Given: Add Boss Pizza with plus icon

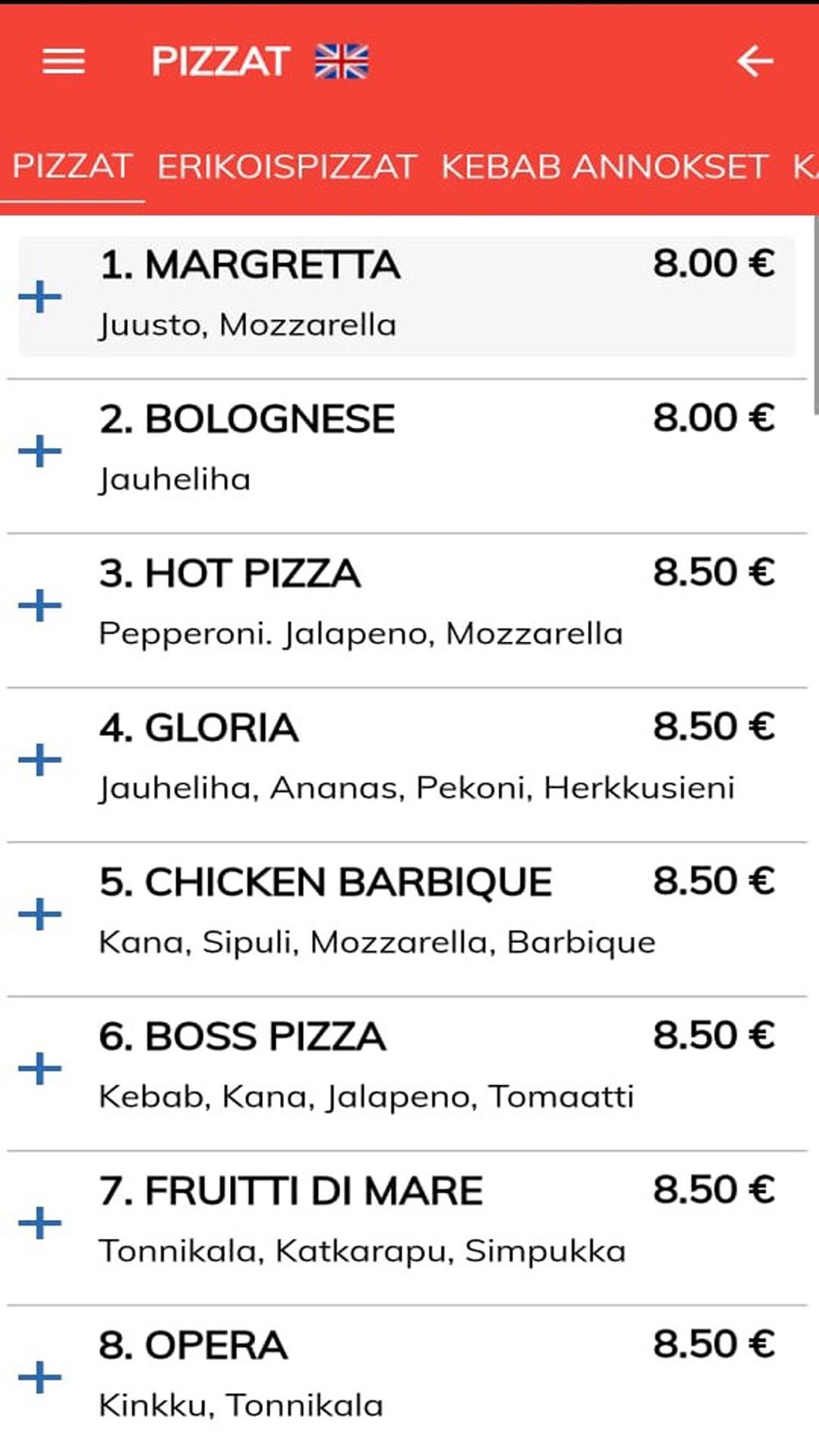Looking at the screenshot, I should pyautogui.click(x=40, y=1069).
